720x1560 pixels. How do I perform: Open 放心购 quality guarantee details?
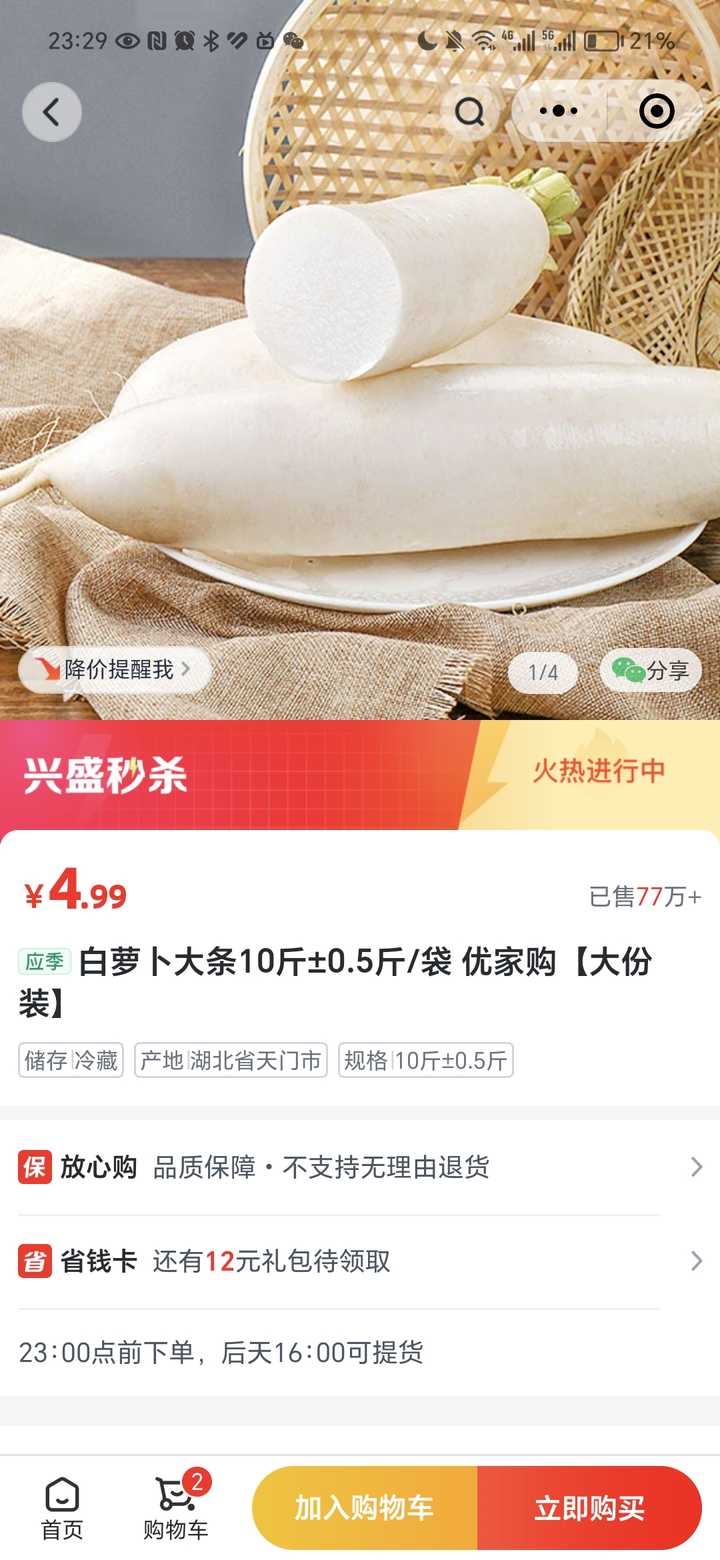pyautogui.click(x=360, y=1167)
